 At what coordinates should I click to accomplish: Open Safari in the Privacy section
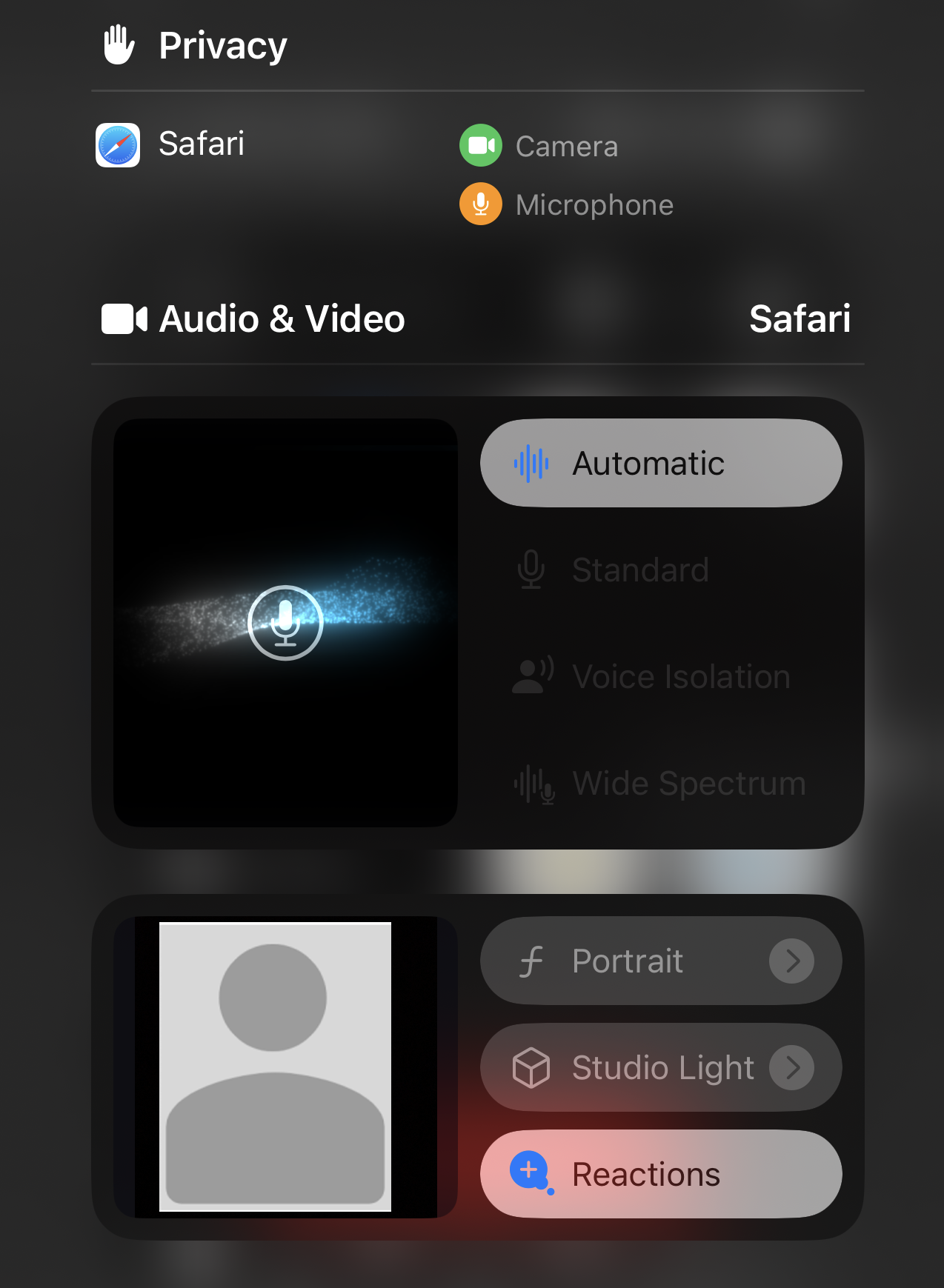pos(172,144)
